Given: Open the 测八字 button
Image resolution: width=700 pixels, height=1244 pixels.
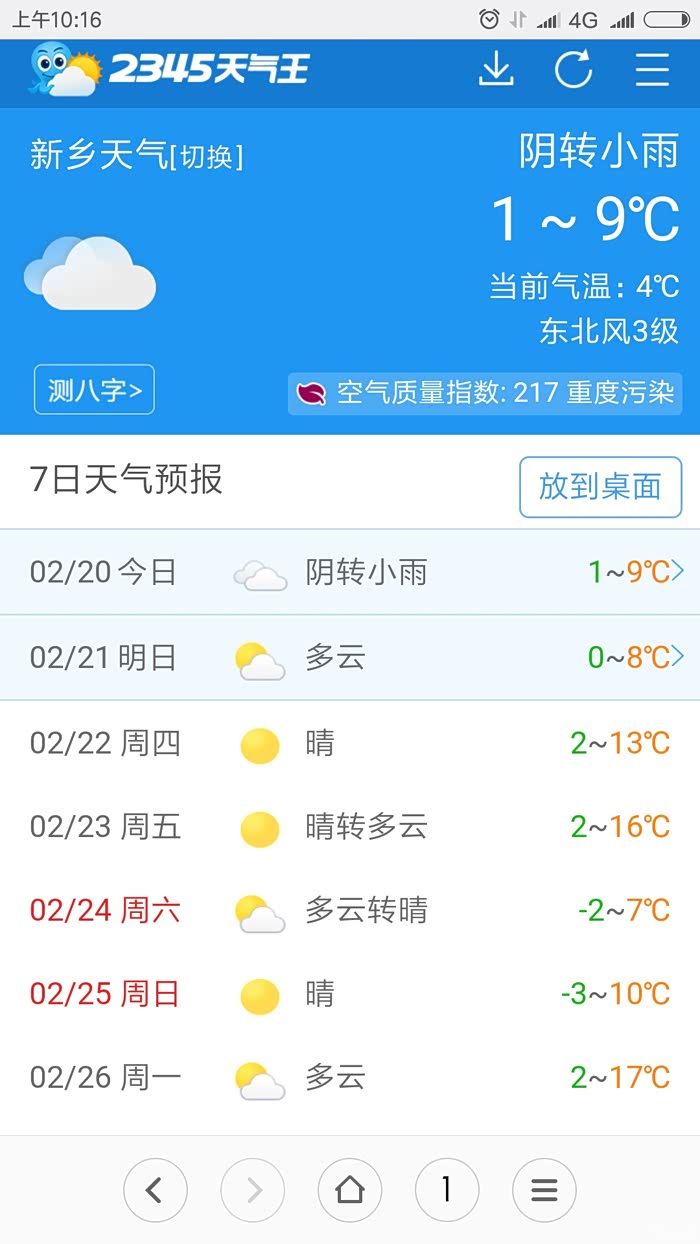Looking at the screenshot, I should click(94, 390).
